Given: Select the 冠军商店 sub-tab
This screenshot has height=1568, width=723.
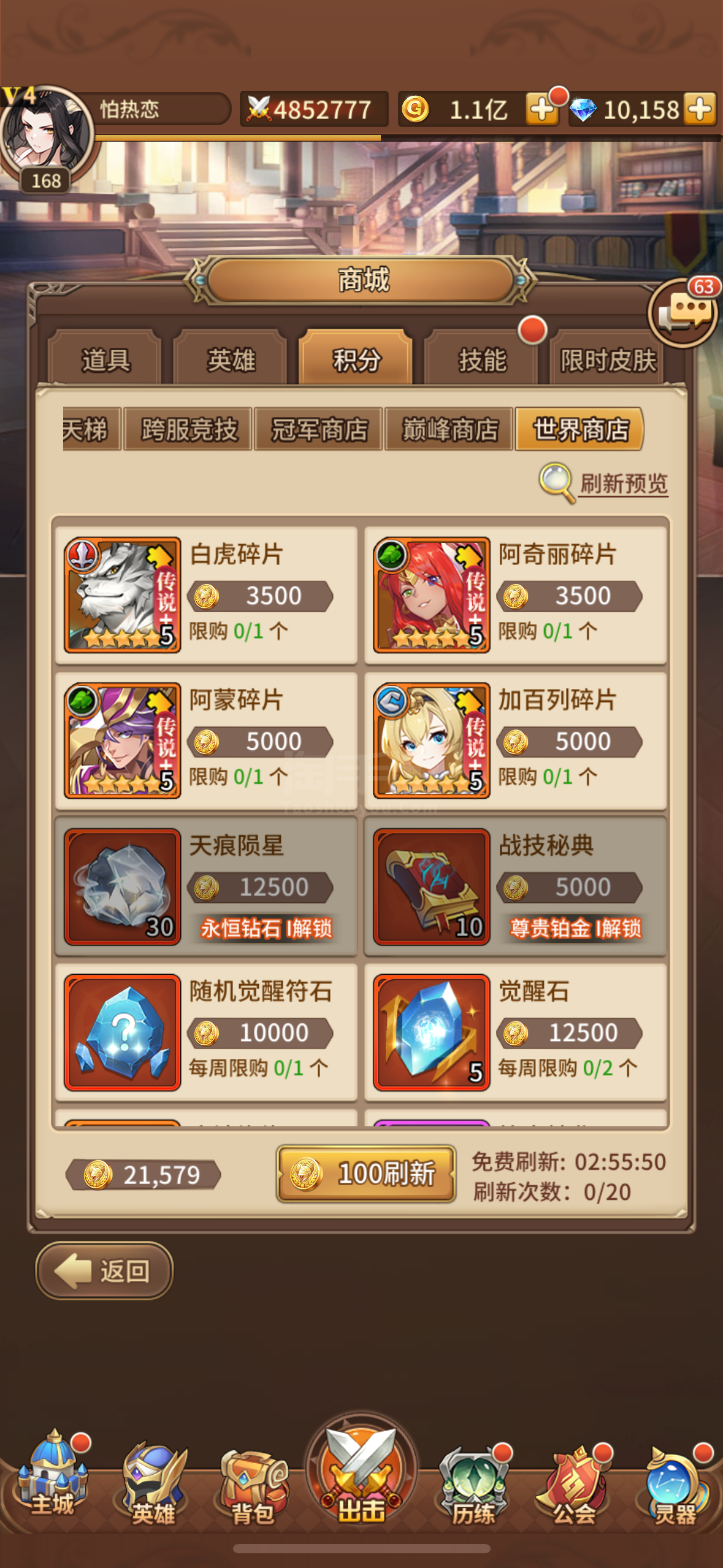Looking at the screenshot, I should (x=319, y=429).
